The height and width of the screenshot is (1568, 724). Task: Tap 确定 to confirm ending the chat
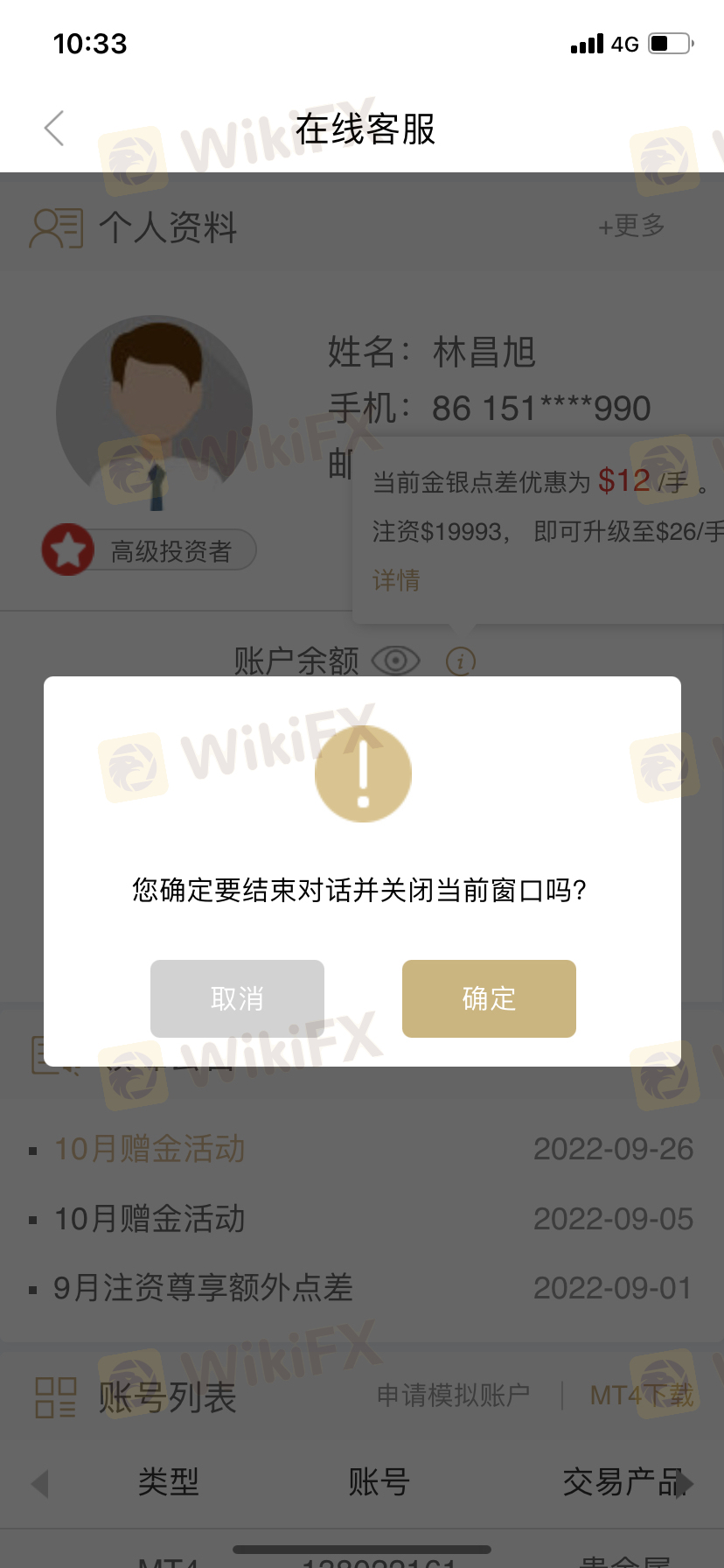pos(489,998)
